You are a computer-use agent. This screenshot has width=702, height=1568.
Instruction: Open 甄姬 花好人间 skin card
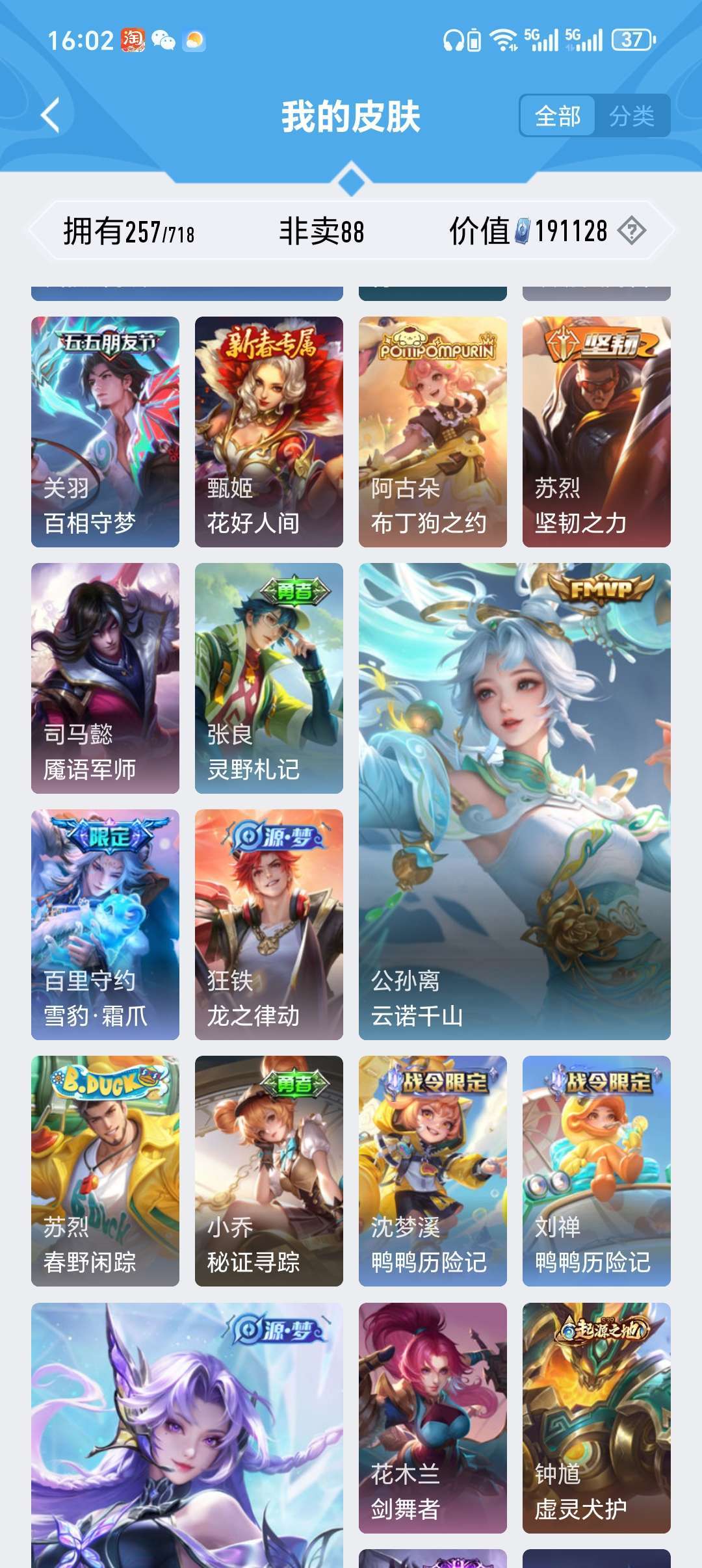(269, 432)
